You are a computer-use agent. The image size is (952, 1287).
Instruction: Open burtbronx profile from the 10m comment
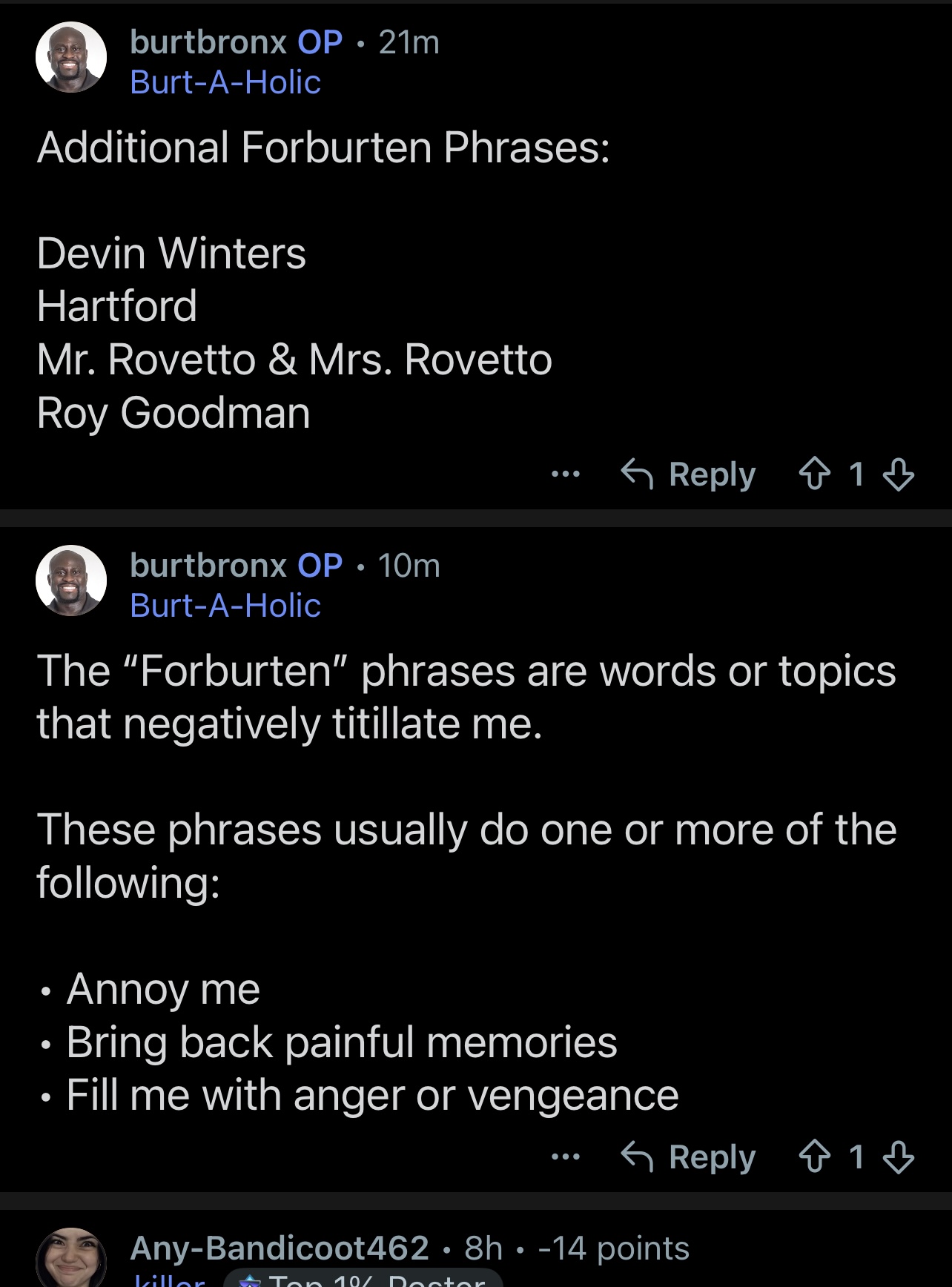208,566
